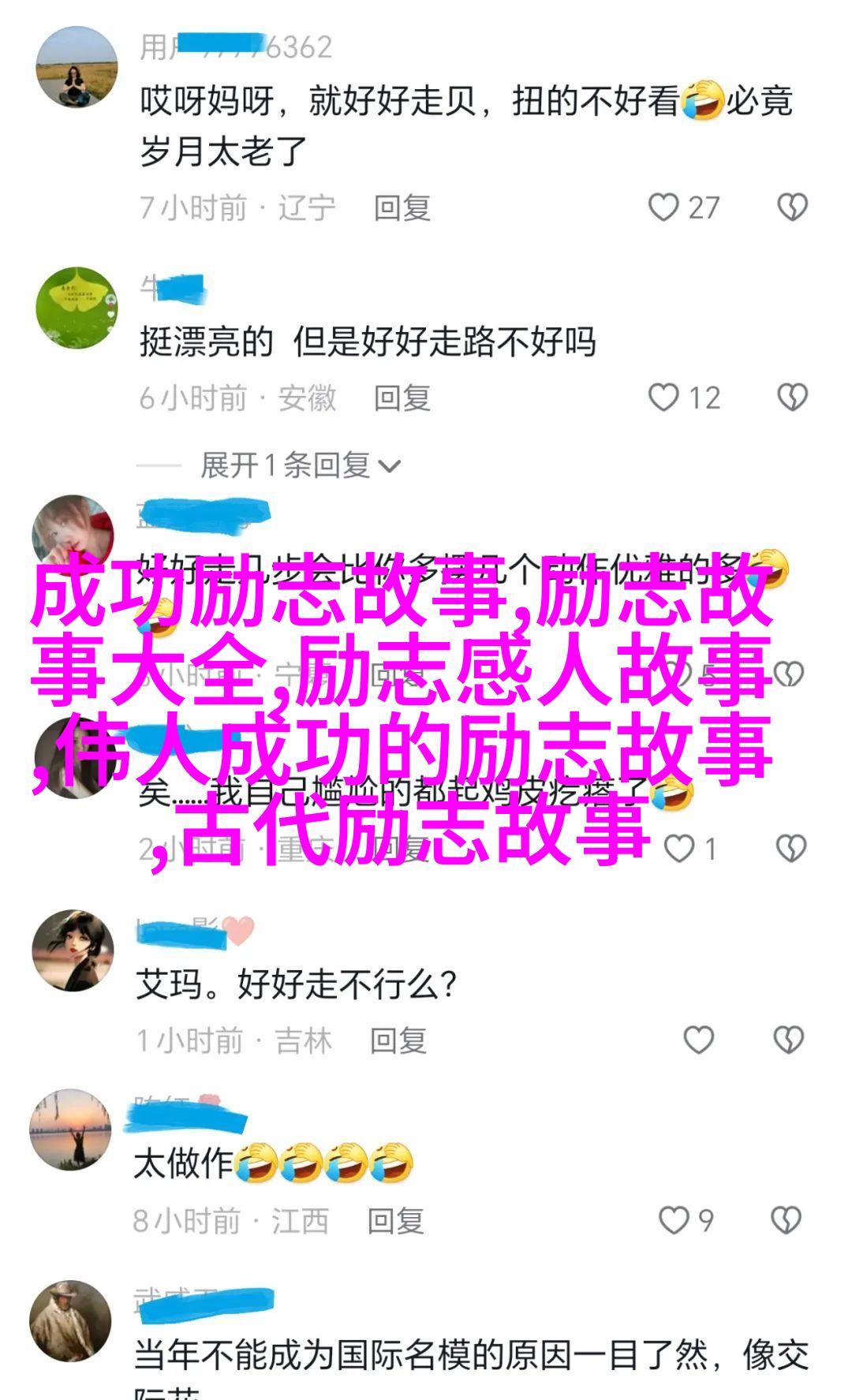Like the 艾玛。好好走不行么 comment
The width and height of the screenshot is (852, 1400).
click(698, 1040)
